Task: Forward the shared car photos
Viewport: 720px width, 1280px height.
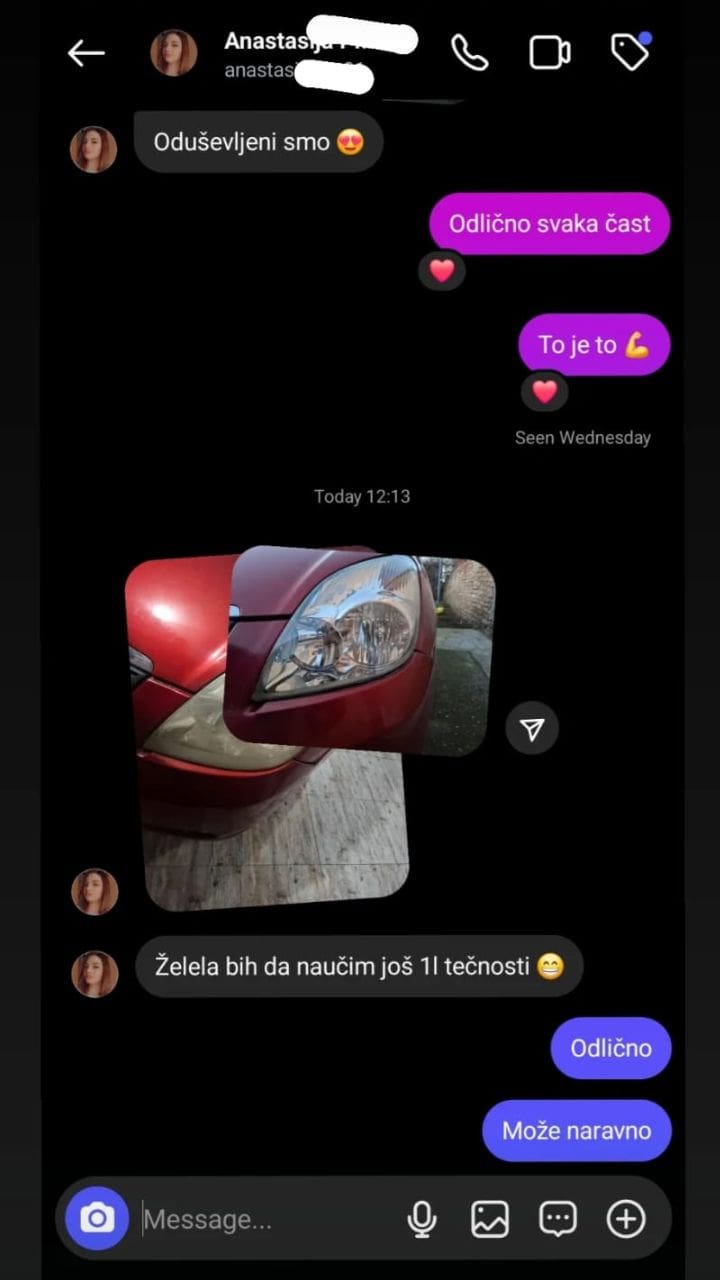Action: pos(532,729)
